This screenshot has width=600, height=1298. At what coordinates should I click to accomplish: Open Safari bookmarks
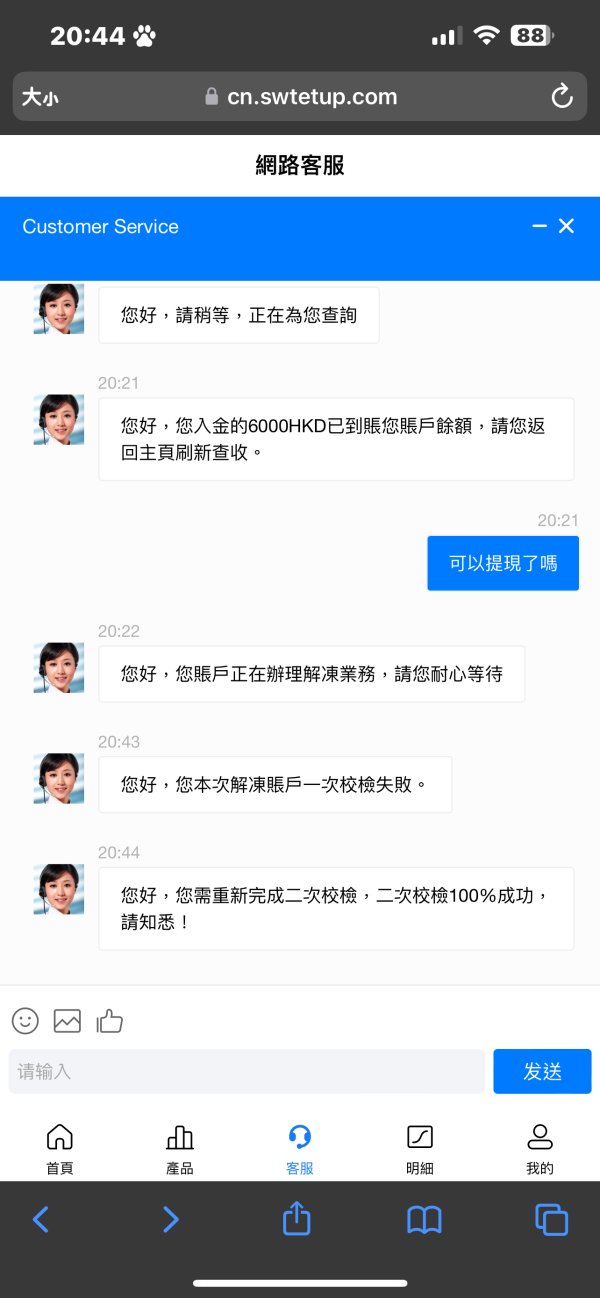click(424, 1219)
